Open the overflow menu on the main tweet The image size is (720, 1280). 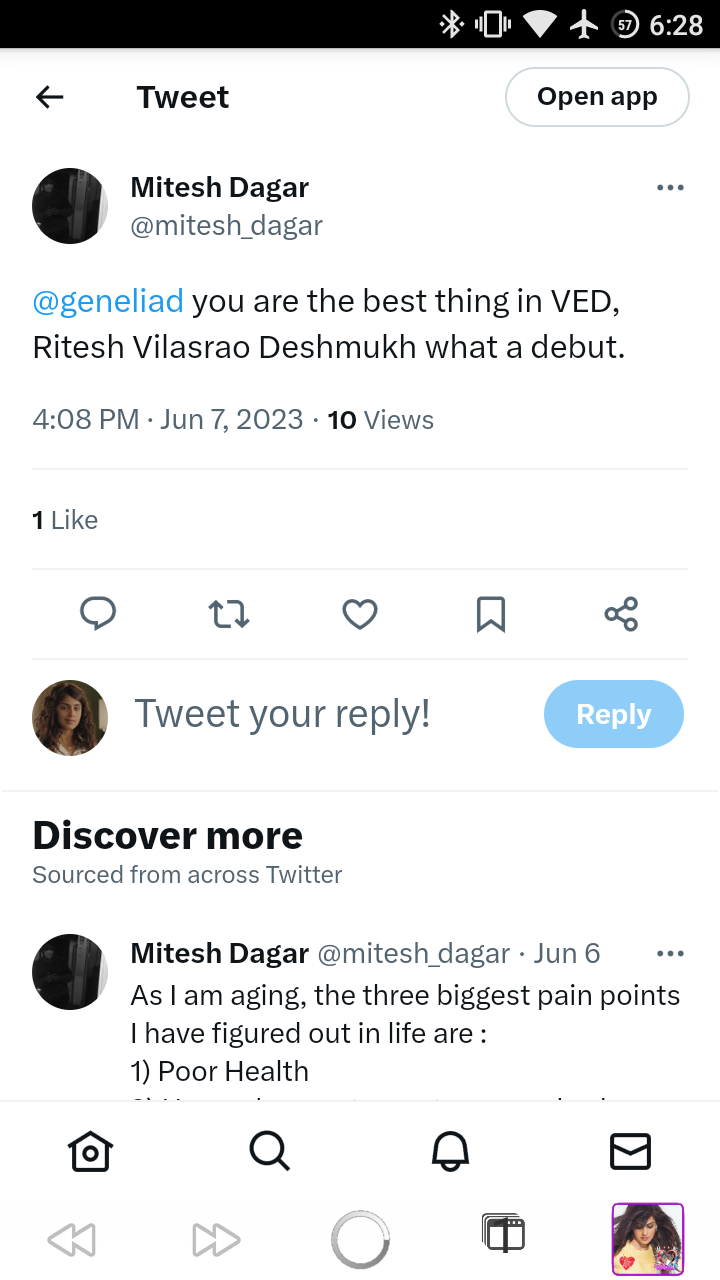[x=670, y=187]
